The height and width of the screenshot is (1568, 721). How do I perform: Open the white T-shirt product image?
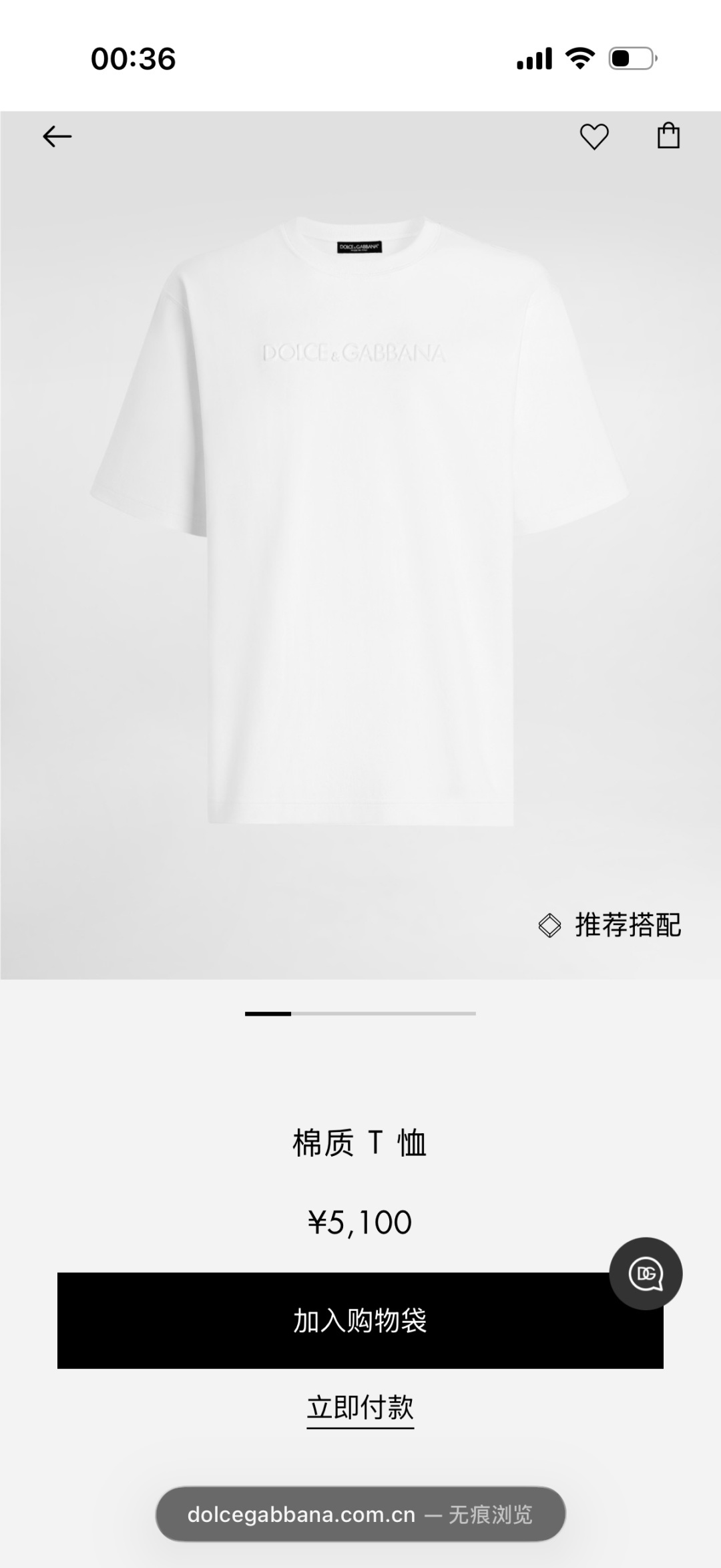click(x=360, y=521)
